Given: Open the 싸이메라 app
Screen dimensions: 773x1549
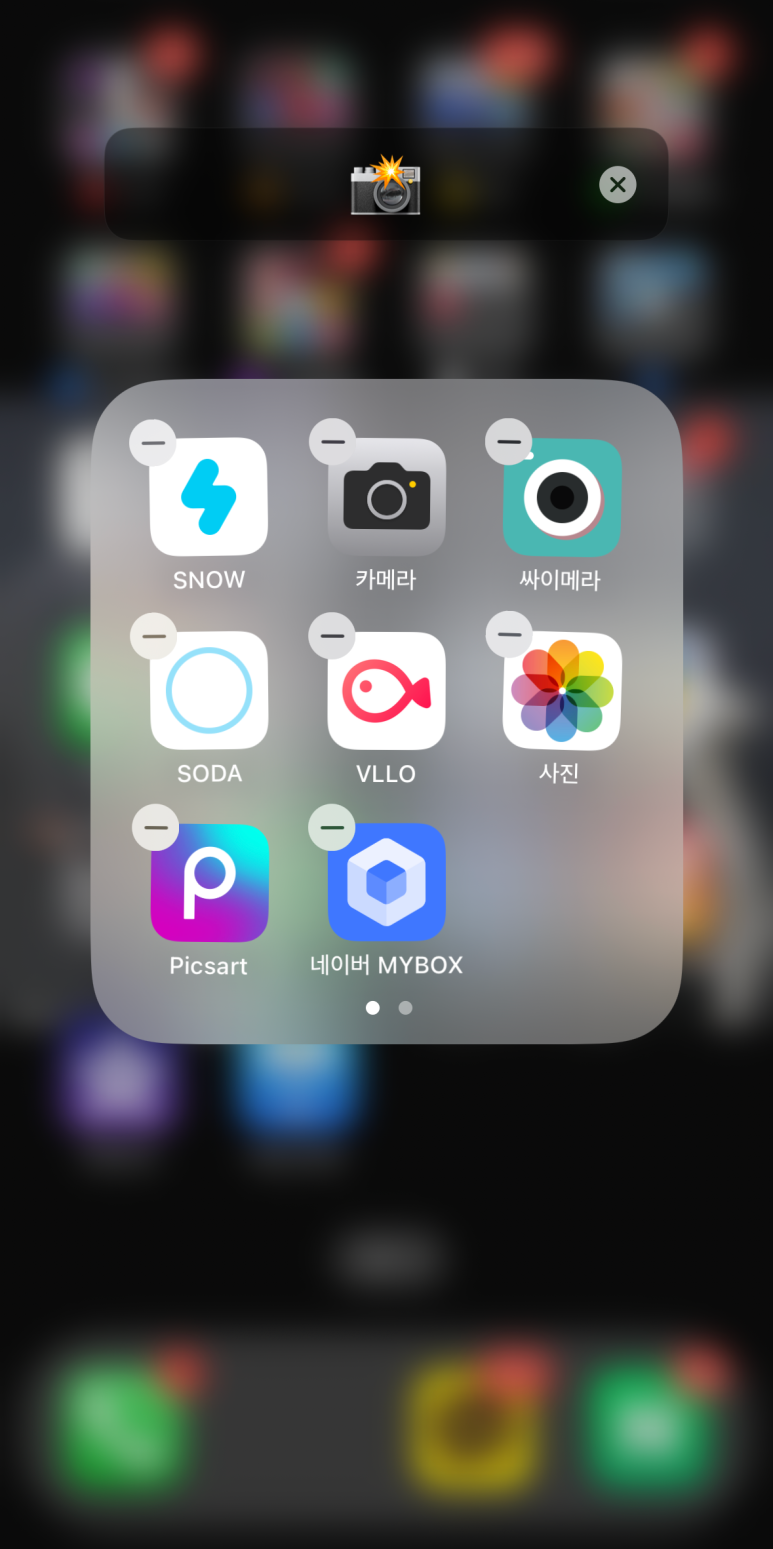Looking at the screenshot, I should coord(562,496).
